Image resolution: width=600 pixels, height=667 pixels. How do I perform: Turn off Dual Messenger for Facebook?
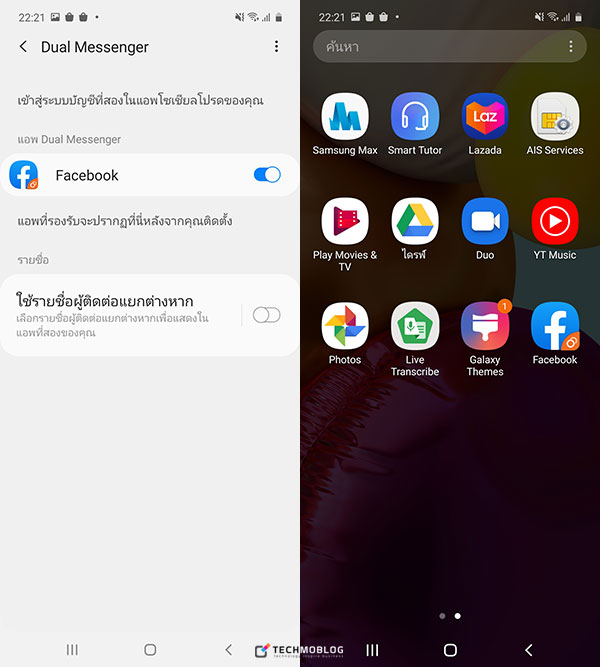coord(267,175)
